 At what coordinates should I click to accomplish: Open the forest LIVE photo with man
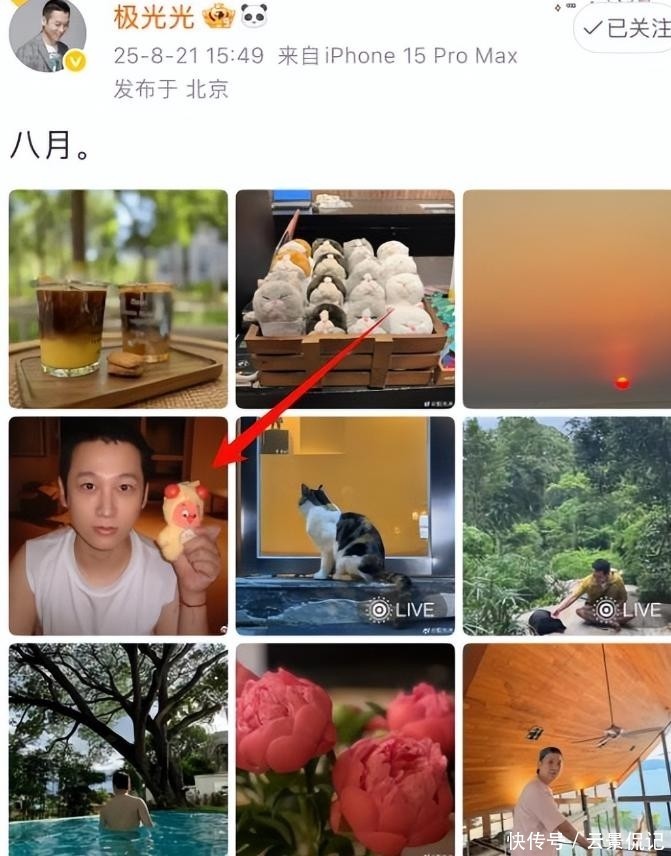click(566, 526)
